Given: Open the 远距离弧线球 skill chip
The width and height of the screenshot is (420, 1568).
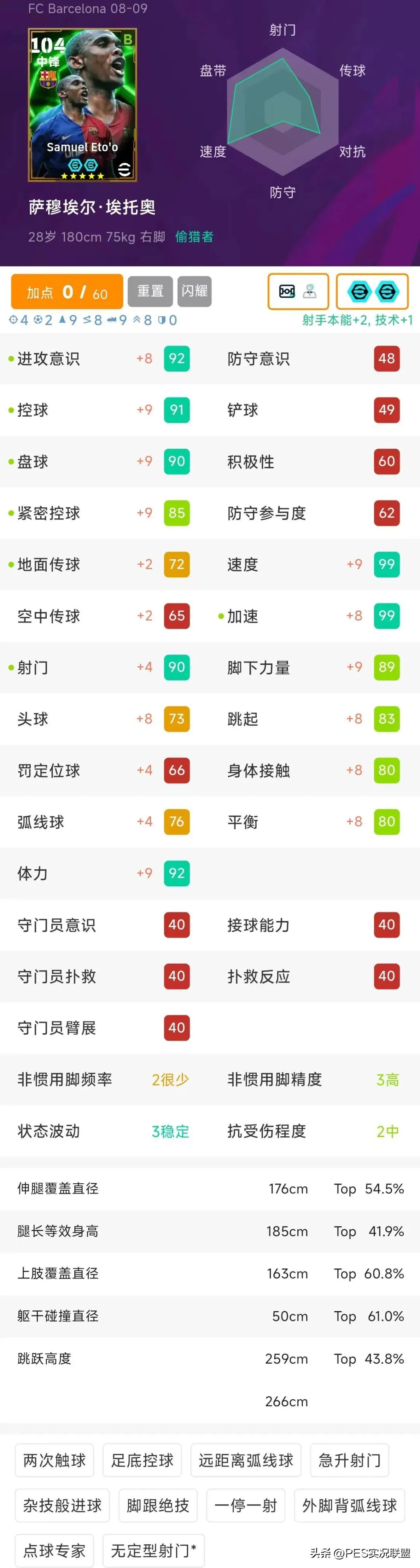Looking at the screenshot, I should coord(246,1460).
